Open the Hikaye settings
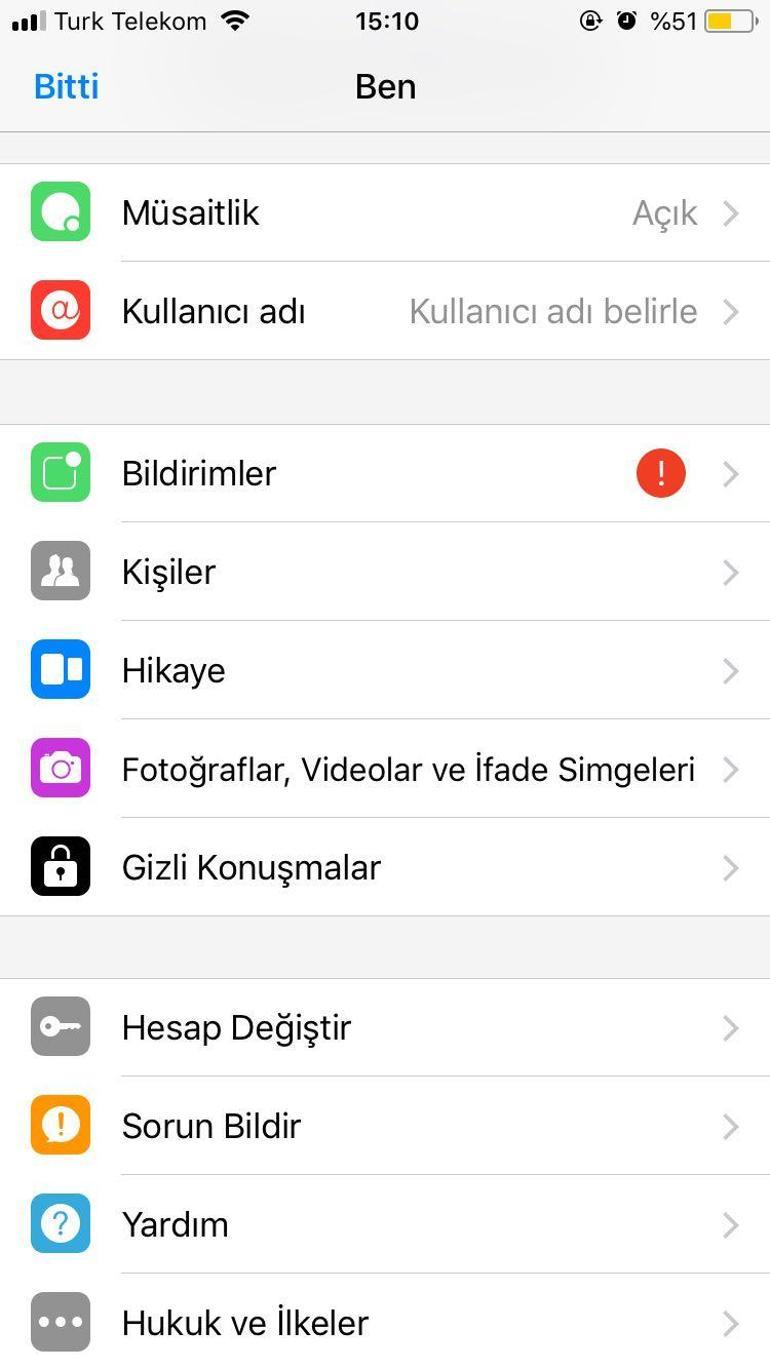This screenshot has height=1369, width=770. (x=385, y=670)
